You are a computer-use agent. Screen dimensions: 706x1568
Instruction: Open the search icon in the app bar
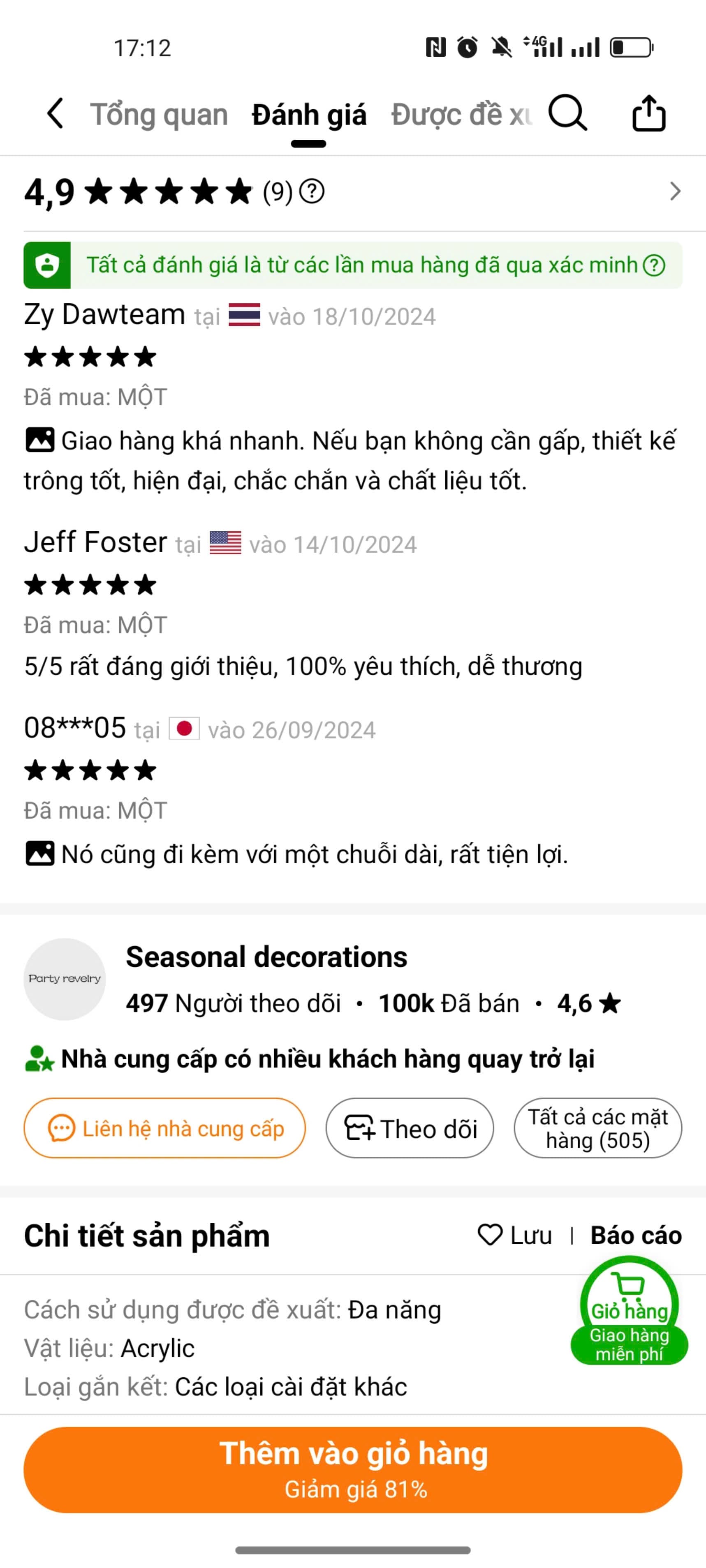pyautogui.click(x=567, y=114)
